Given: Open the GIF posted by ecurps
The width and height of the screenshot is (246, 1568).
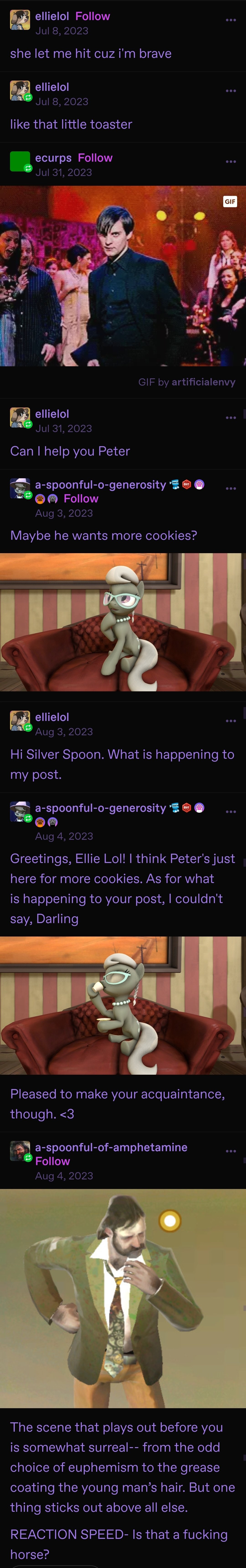Looking at the screenshot, I should click(123, 276).
